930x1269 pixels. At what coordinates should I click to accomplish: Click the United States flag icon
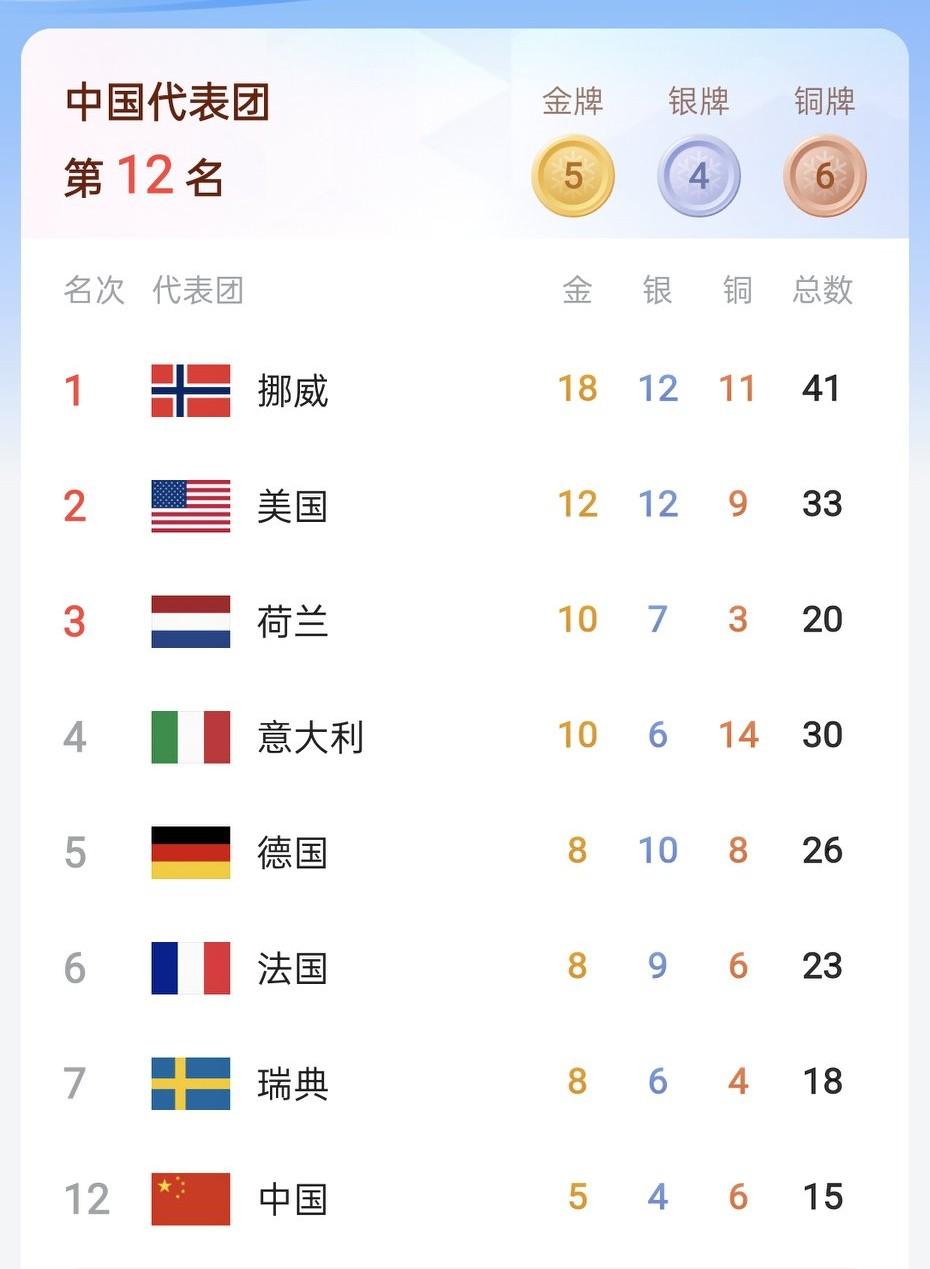pyautogui.click(x=190, y=506)
